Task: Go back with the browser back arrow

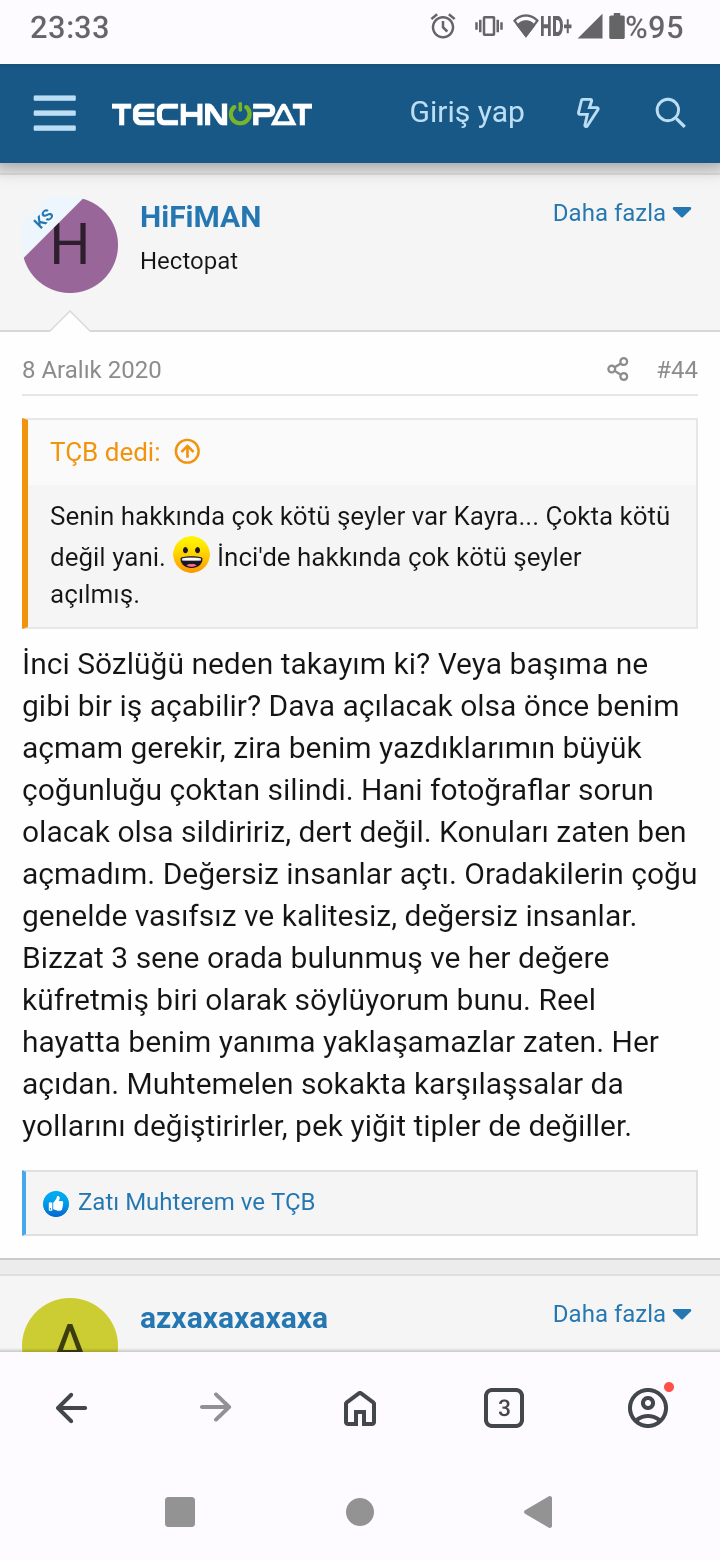Action: tap(71, 1409)
